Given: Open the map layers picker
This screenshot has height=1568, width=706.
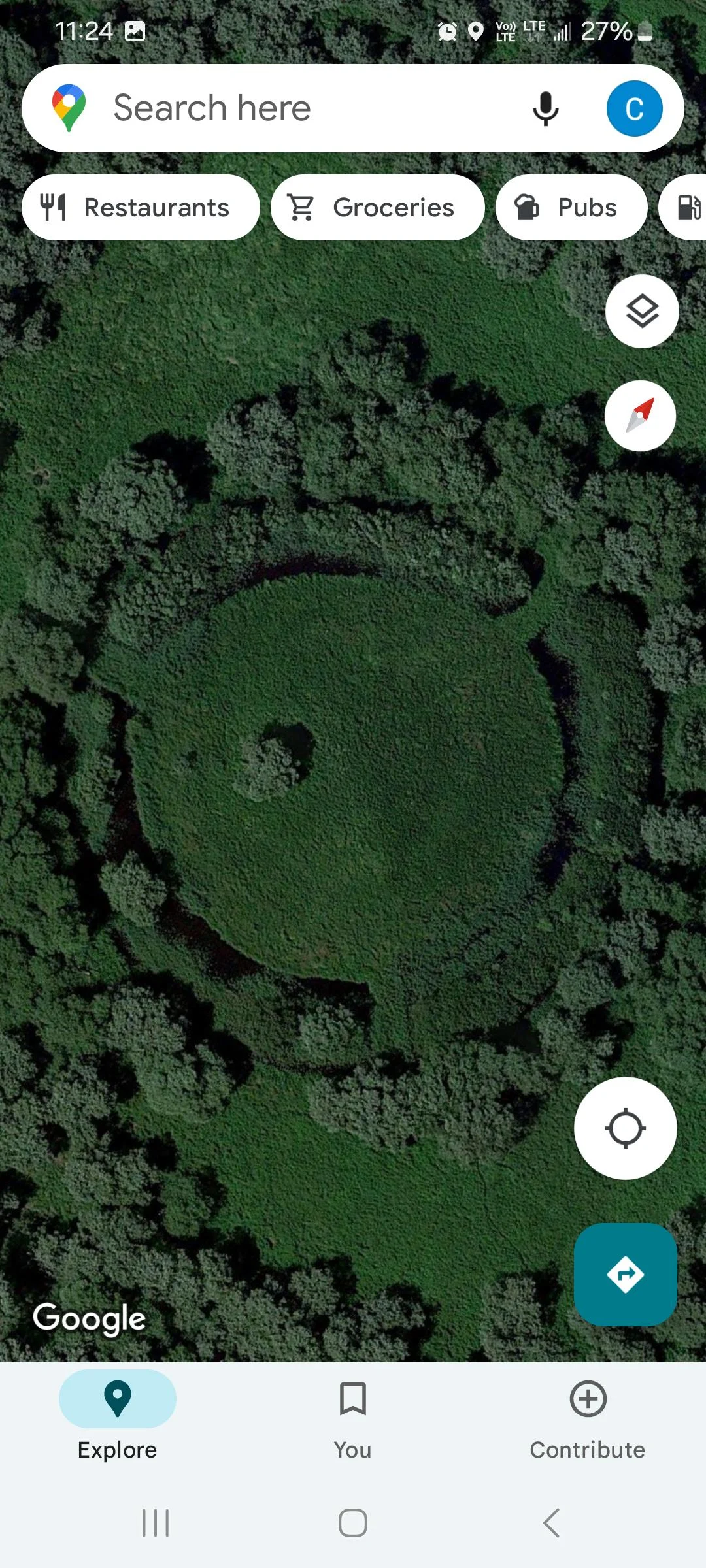Looking at the screenshot, I should [641, 312].
